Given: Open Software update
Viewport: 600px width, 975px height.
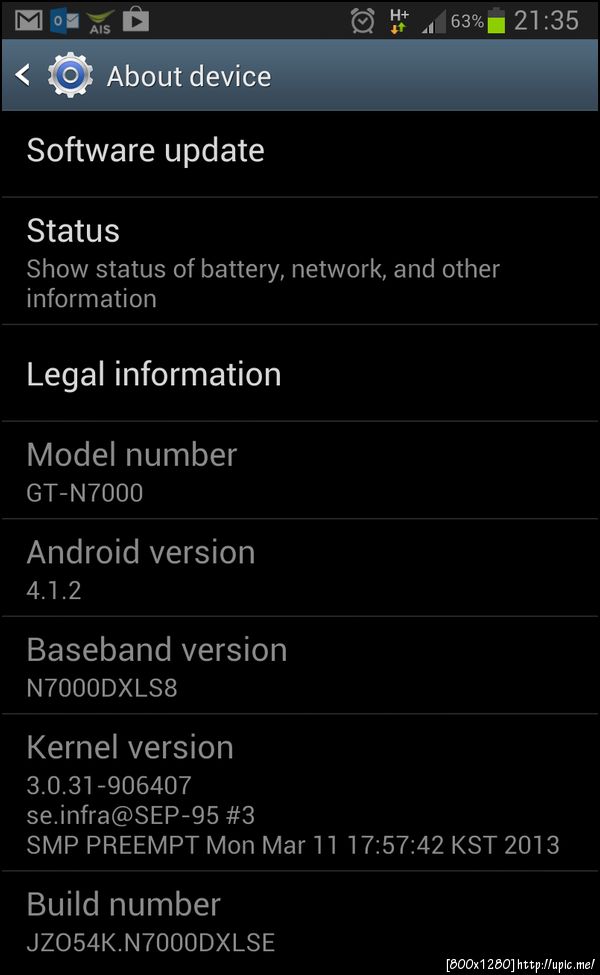Looking at the screenshot, I should click(300, 151).
